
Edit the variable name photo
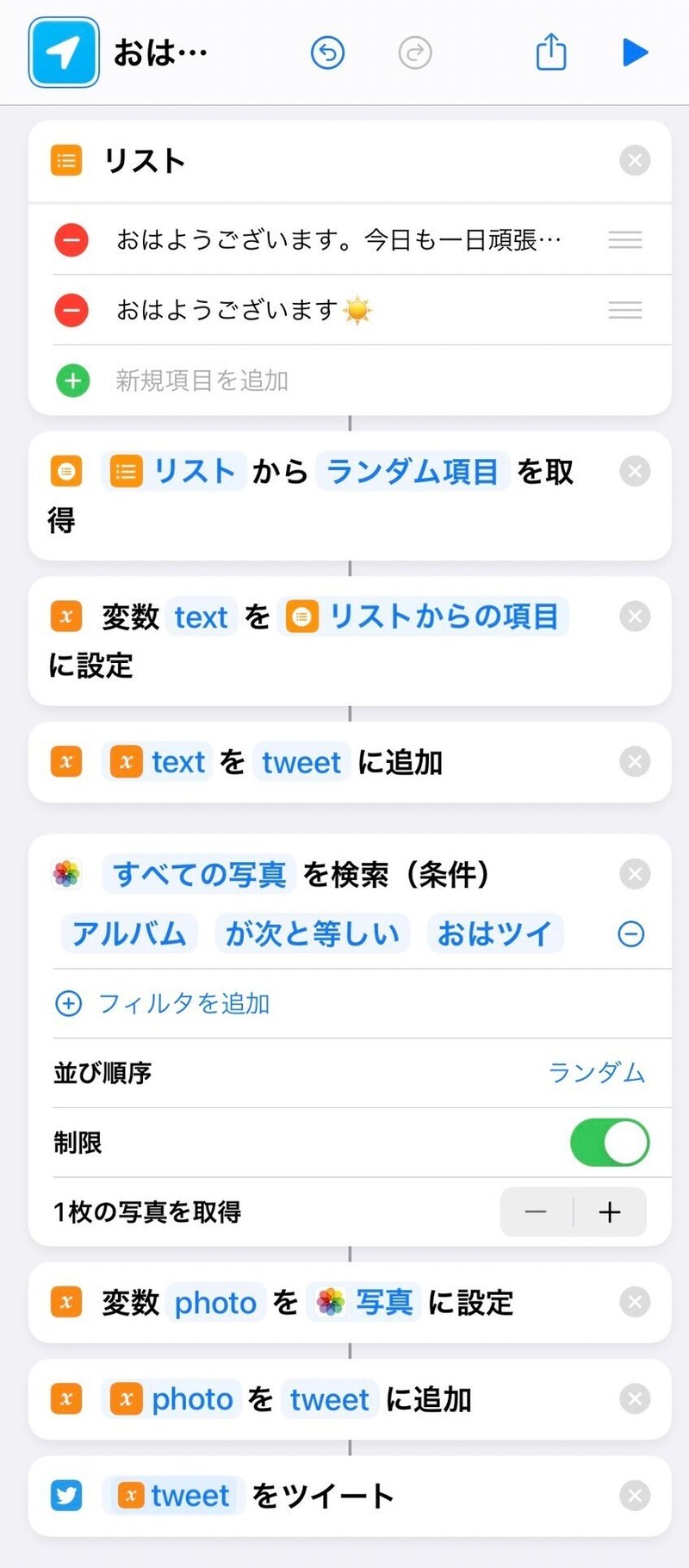(215, 1303)
